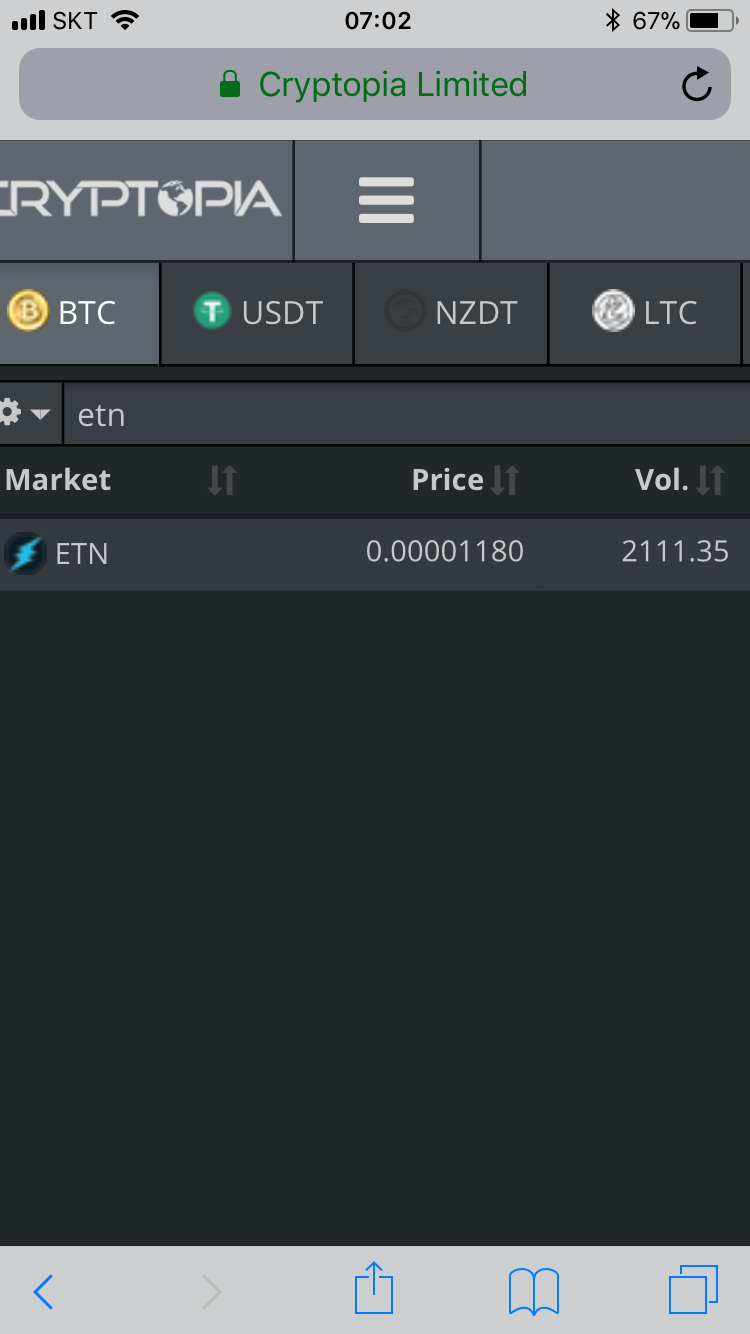Open the Safari share sheet

pos(375,1288)
